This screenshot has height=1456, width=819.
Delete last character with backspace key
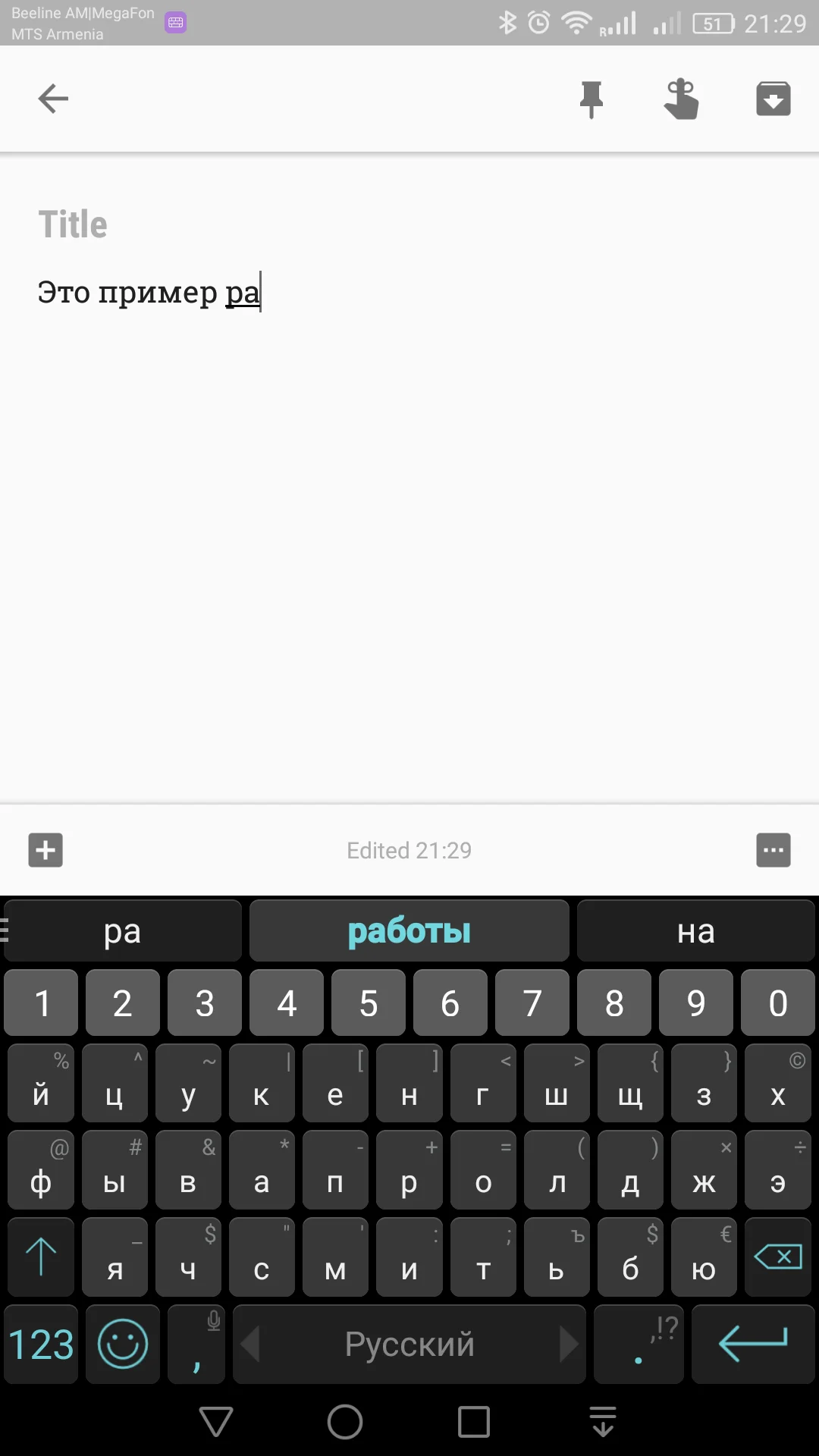coord(778,1257)
